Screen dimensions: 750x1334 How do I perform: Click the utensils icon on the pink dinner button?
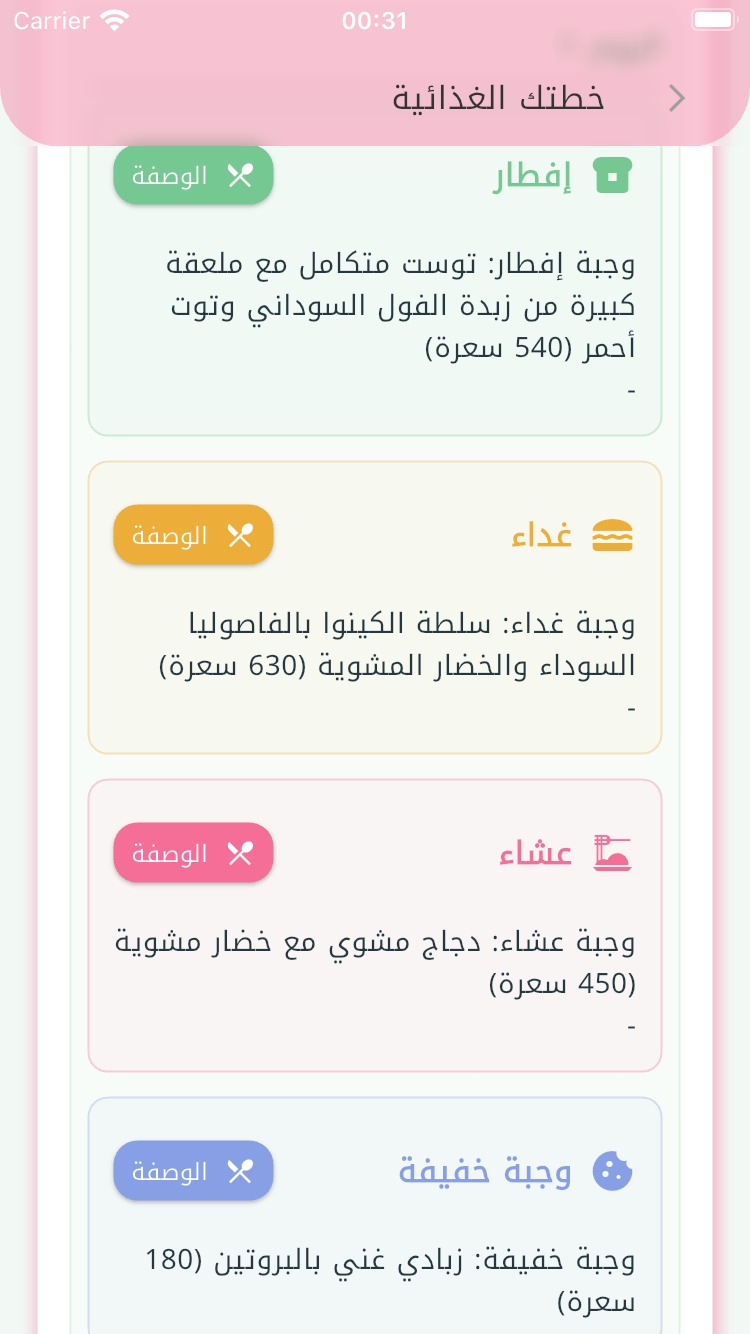[239, 852]
